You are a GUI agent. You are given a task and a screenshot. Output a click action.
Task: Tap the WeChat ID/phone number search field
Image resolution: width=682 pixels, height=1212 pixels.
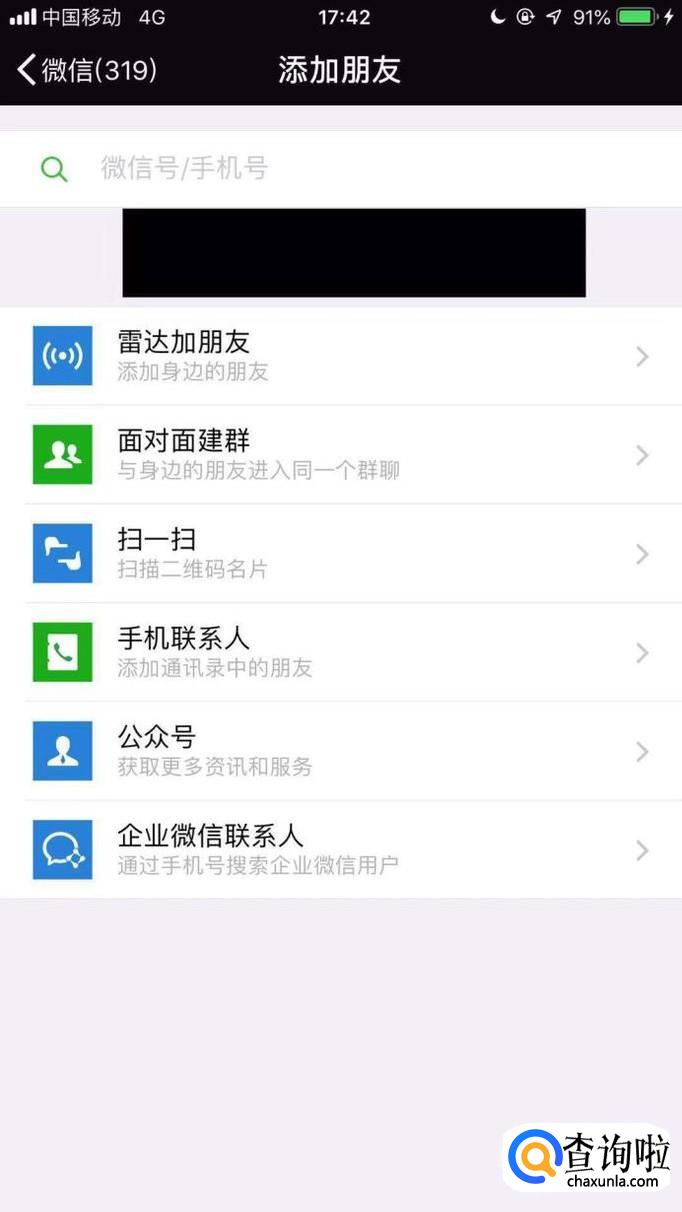[x=340, y=168]
